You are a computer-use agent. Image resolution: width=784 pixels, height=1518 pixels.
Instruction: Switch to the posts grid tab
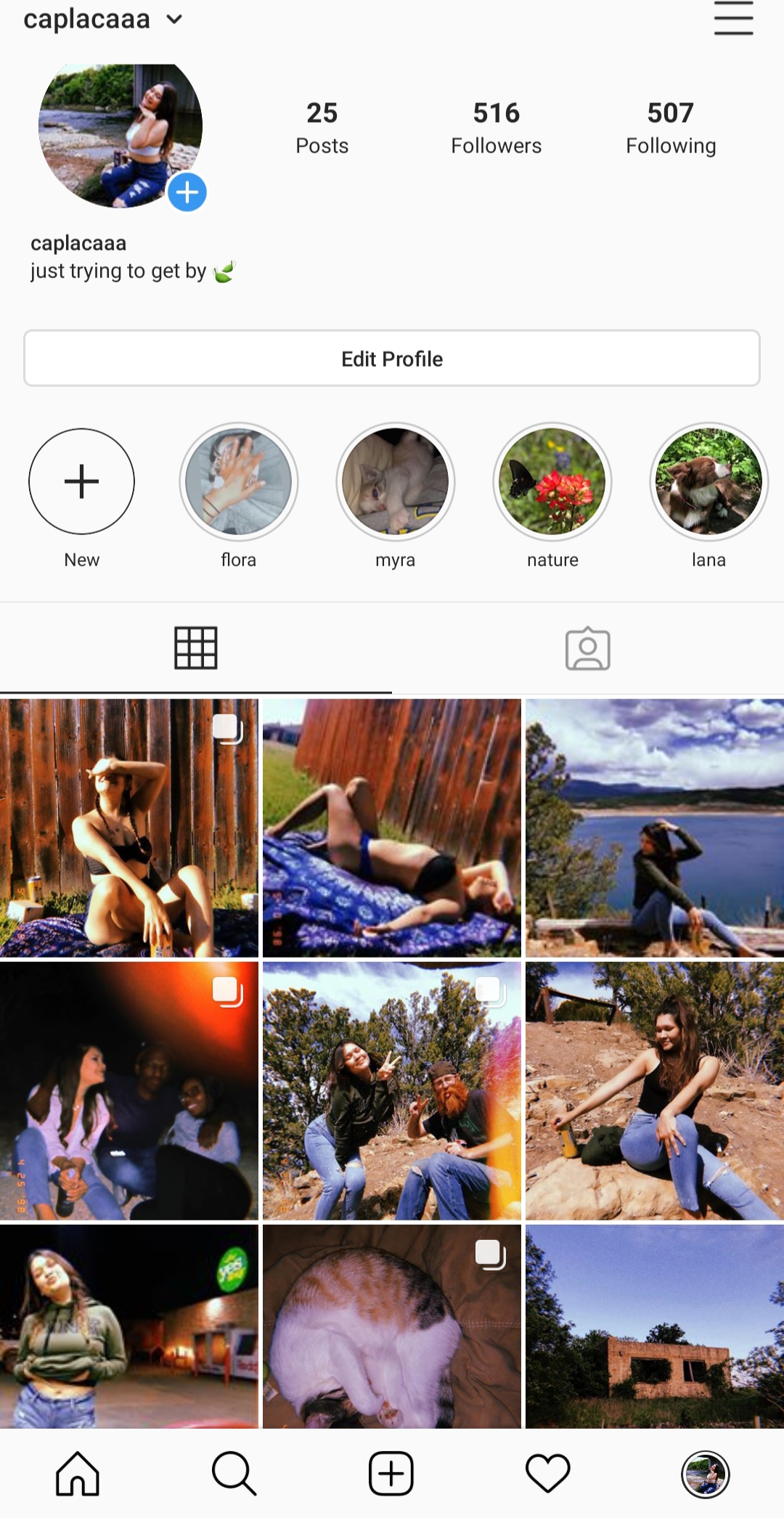[x=196, y=648]
